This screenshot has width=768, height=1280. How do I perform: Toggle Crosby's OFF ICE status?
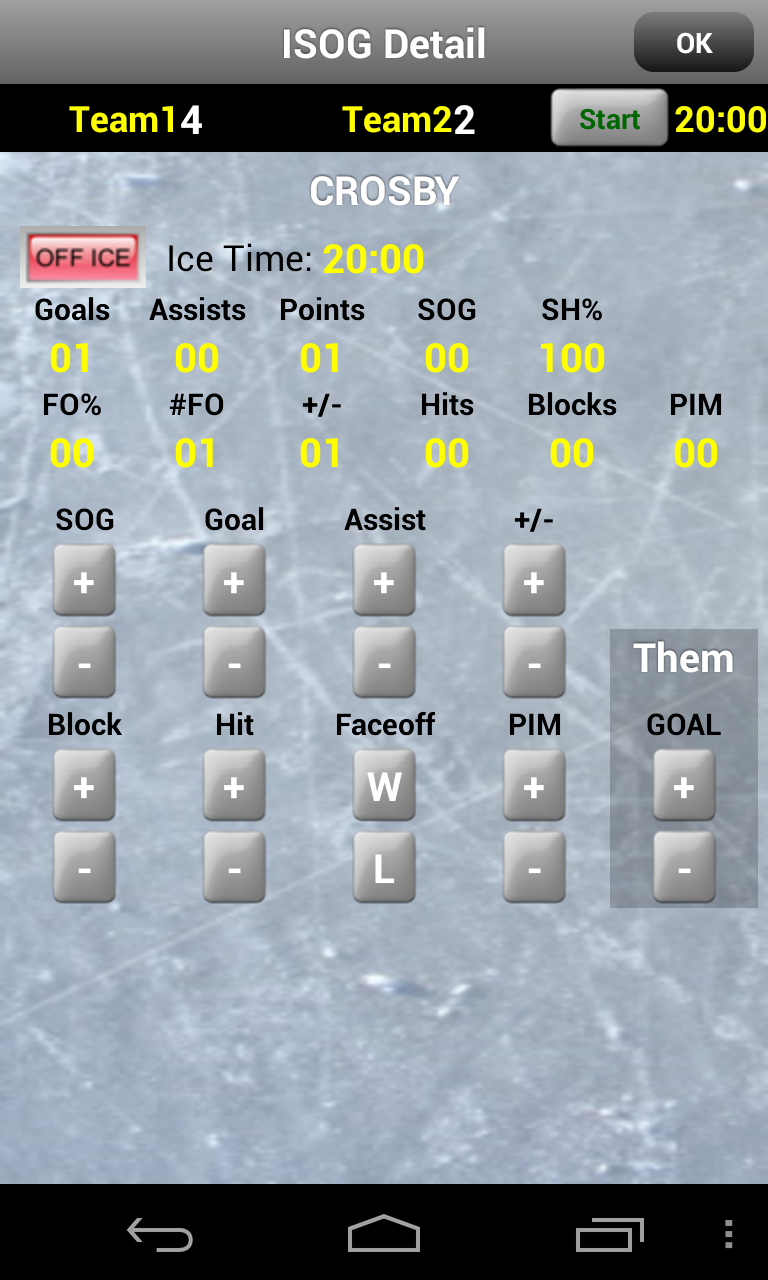pos(83,257)
